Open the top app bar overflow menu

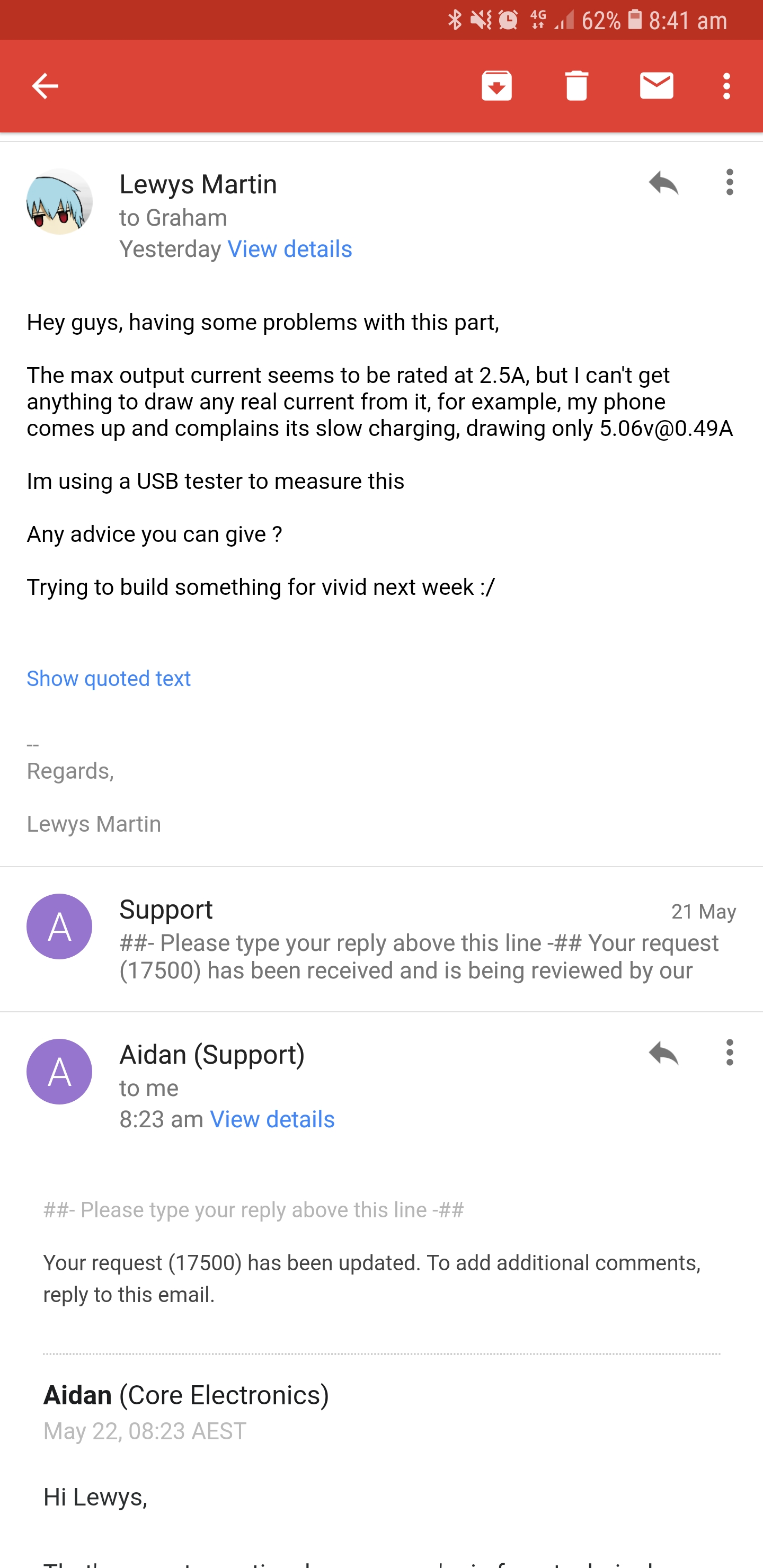click(726, 86)
